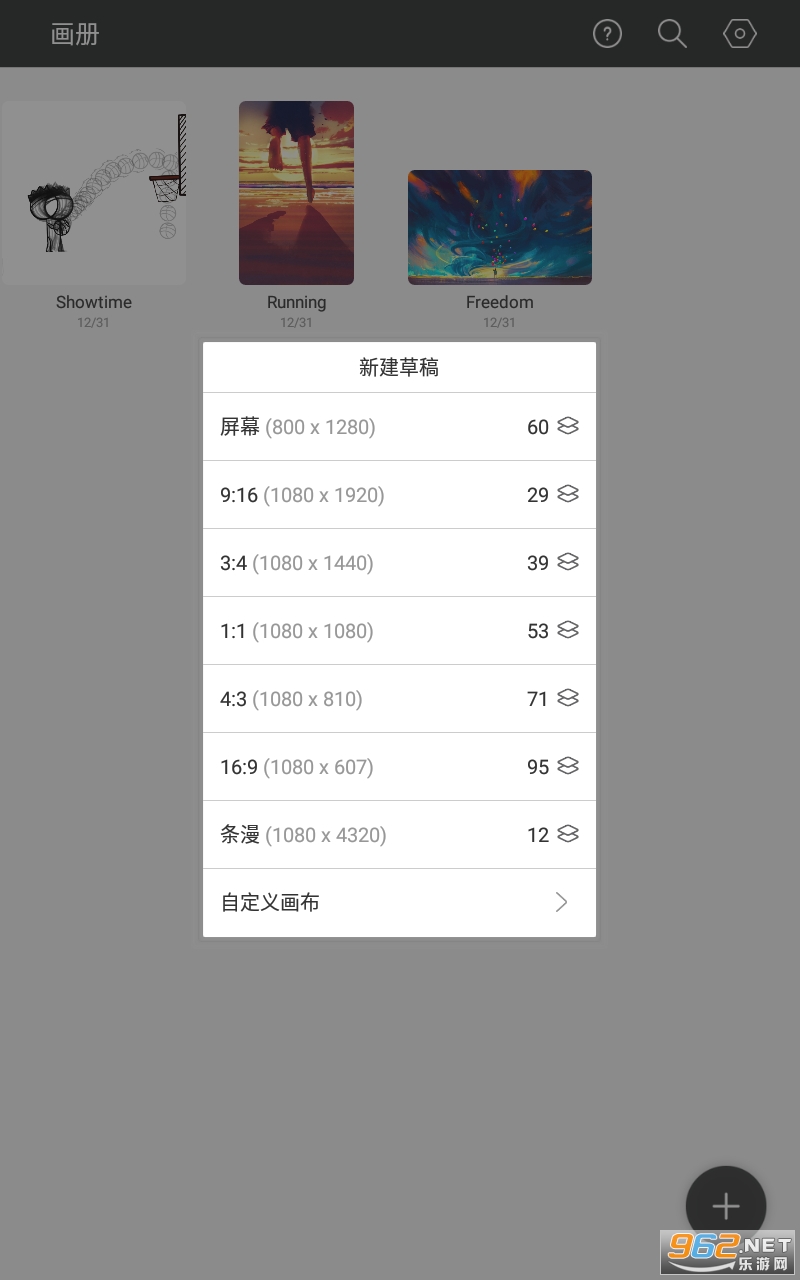Tap the plus floating action button
This screenshot has height=1280, width=800.
click(x=725, y=1206)
